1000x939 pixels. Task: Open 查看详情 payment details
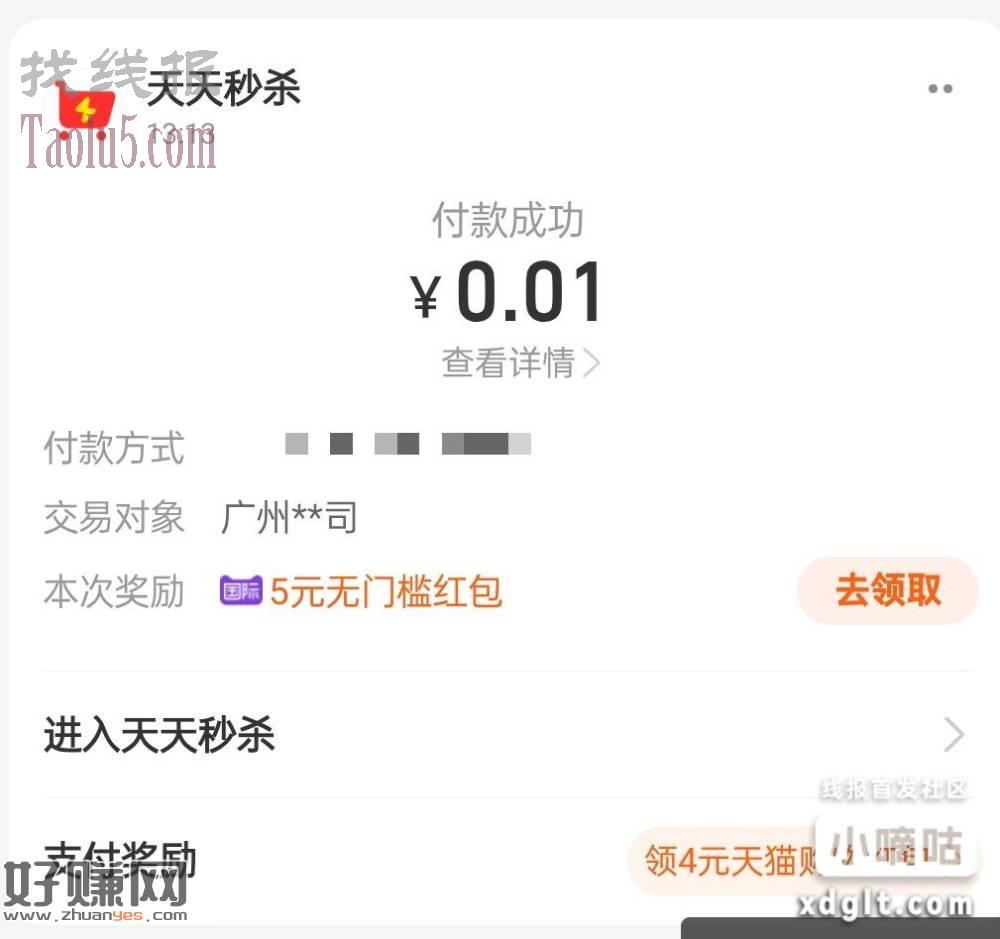pyautogui.click(x=520, y=363)
